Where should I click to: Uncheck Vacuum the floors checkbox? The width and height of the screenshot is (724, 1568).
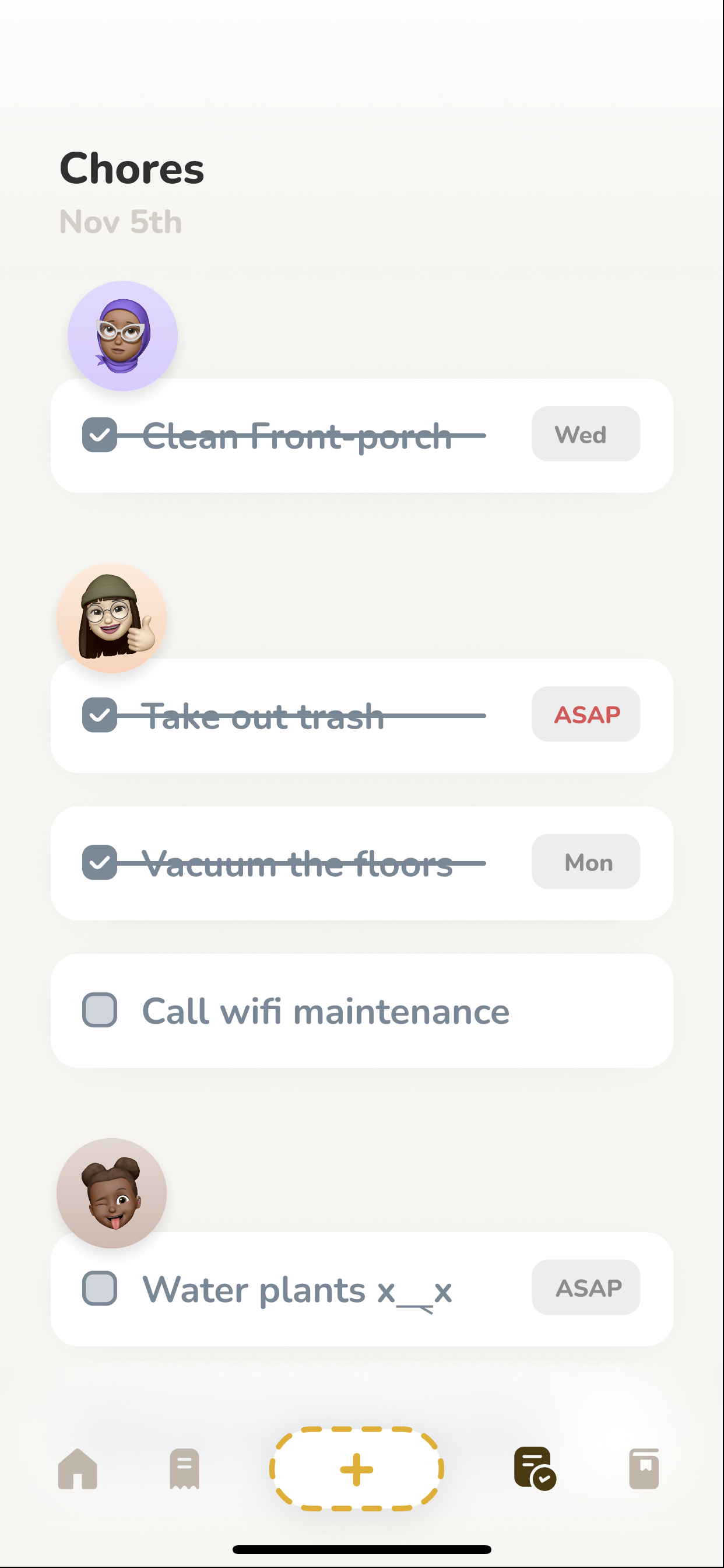click(x=100, y=862)
